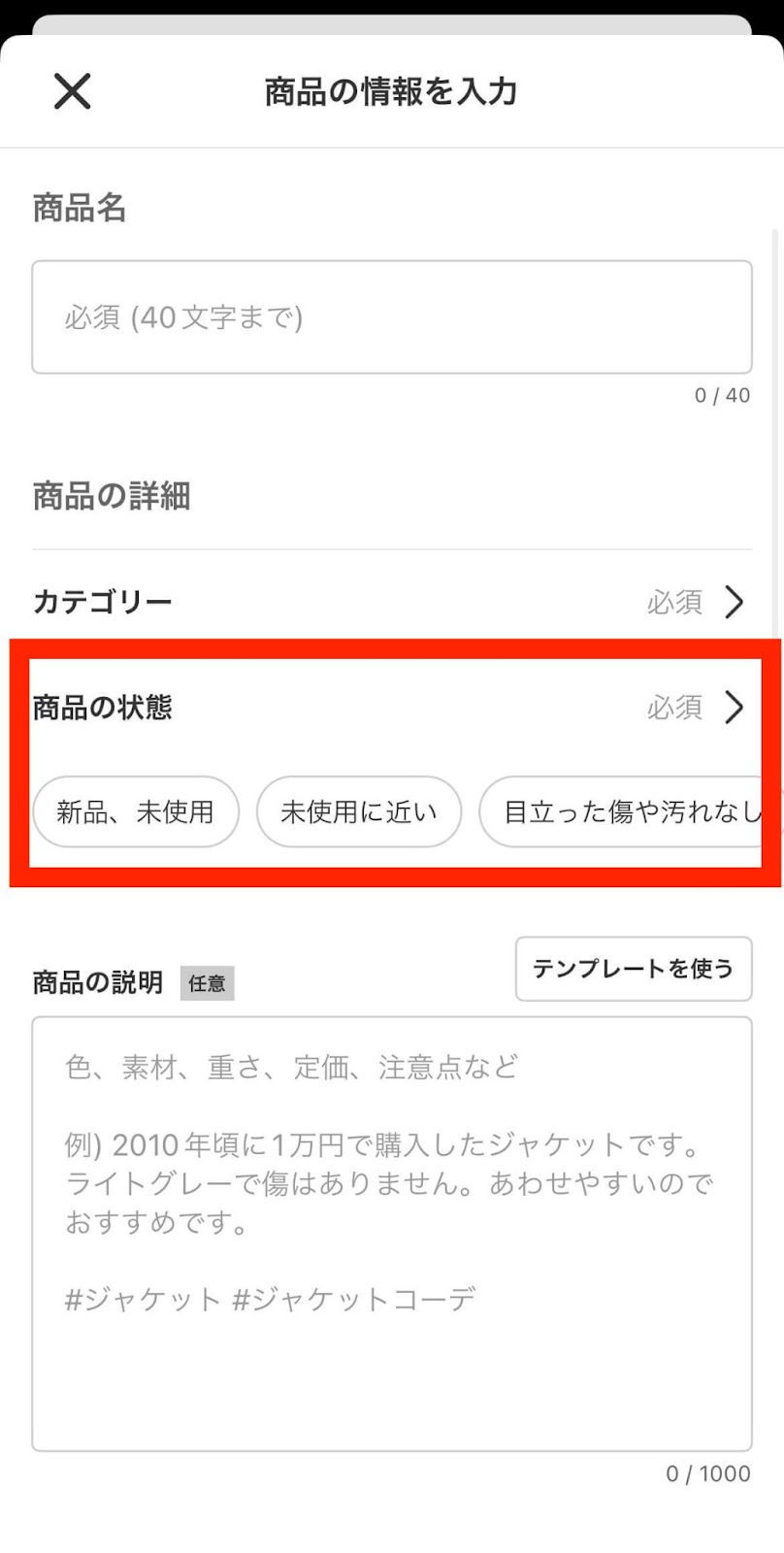The height and width of the screenshot is (1553, 784).
Task: Focus the 商品名 text field
Action: (391, 316)
